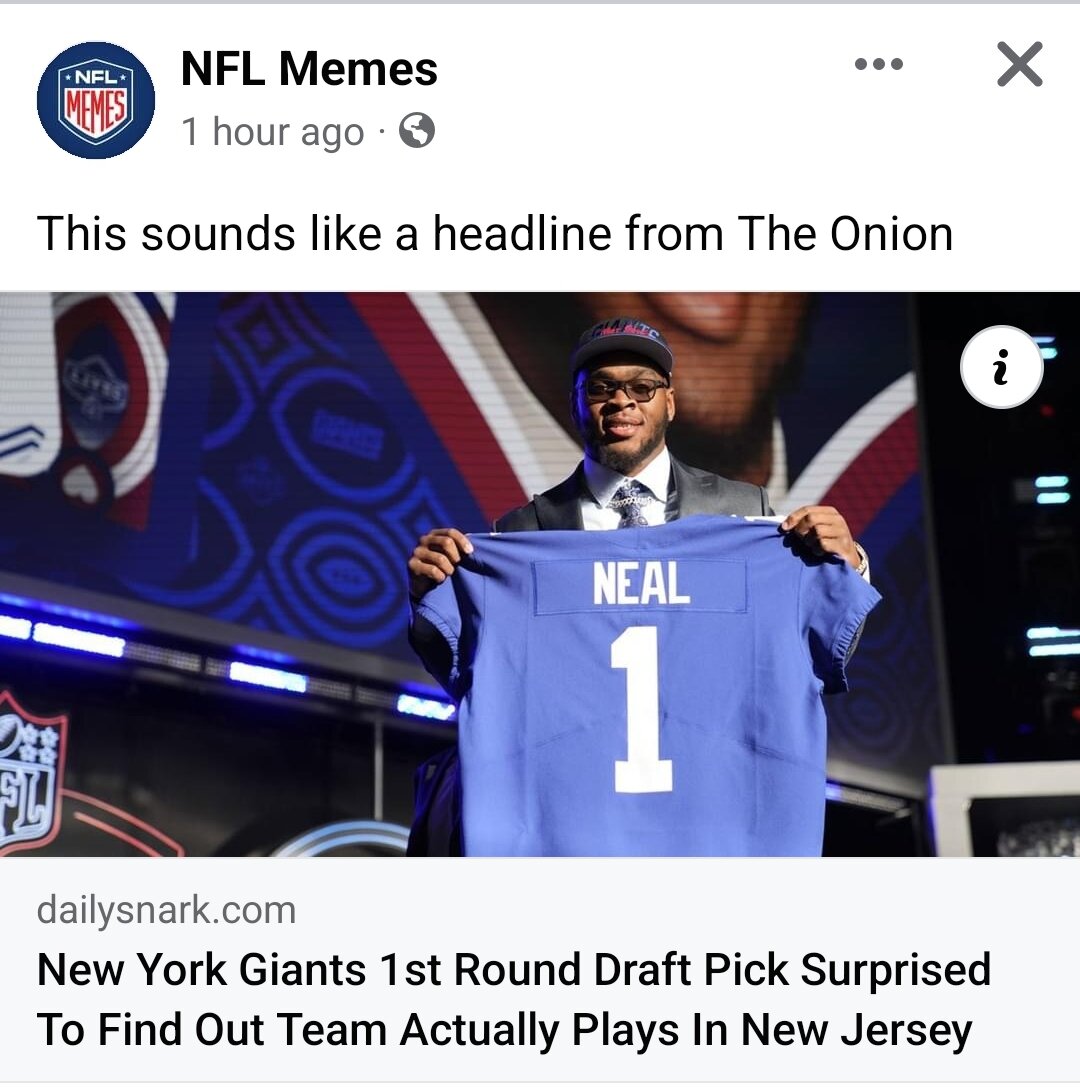
Task: Tap the NFL Memes page name
Action: tap(309, 69)
